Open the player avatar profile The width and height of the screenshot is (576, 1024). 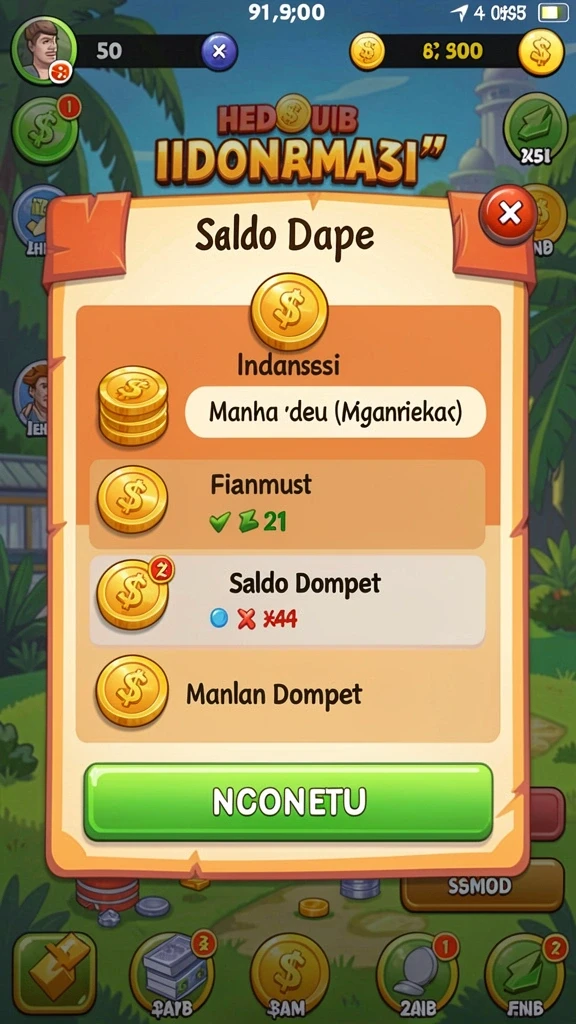pyautogui.click(x=44, y=51)
